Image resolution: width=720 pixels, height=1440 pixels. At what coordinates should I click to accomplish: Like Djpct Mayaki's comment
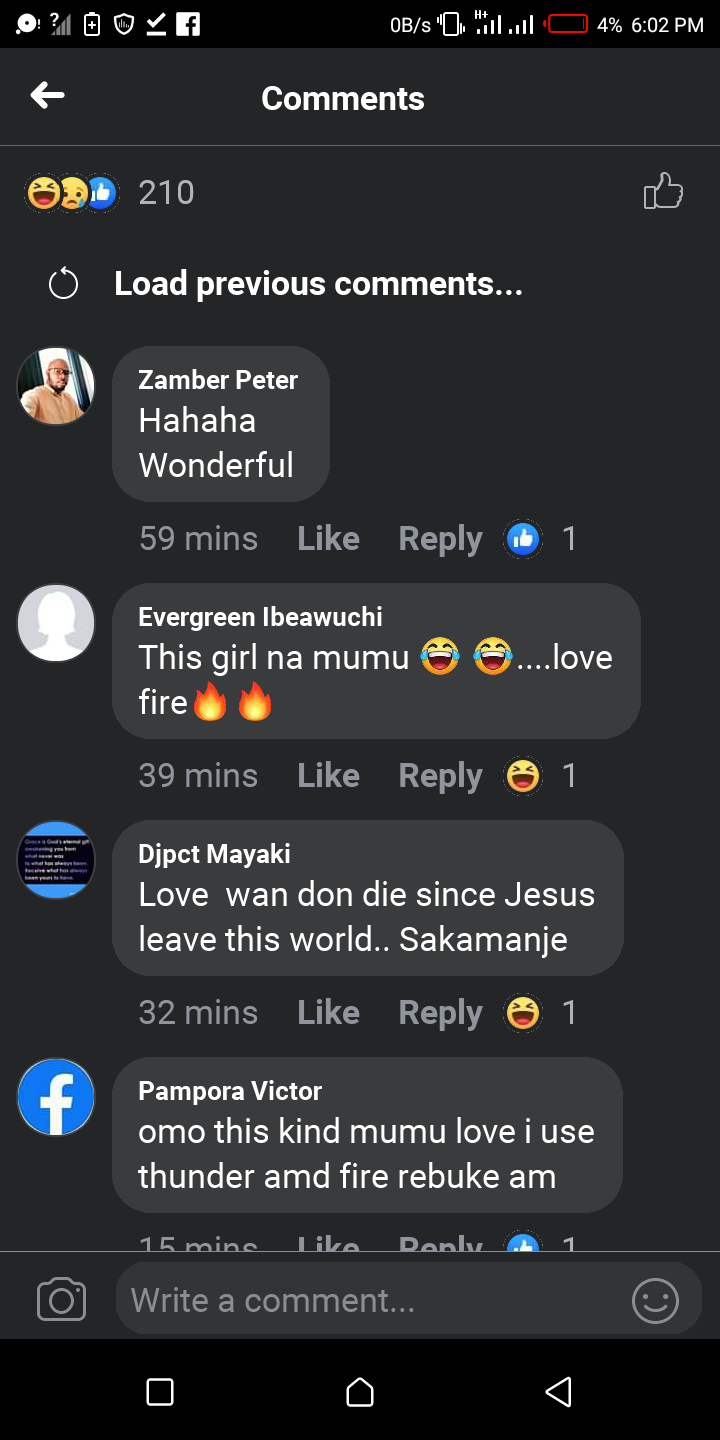click(x=328, y=1013)
